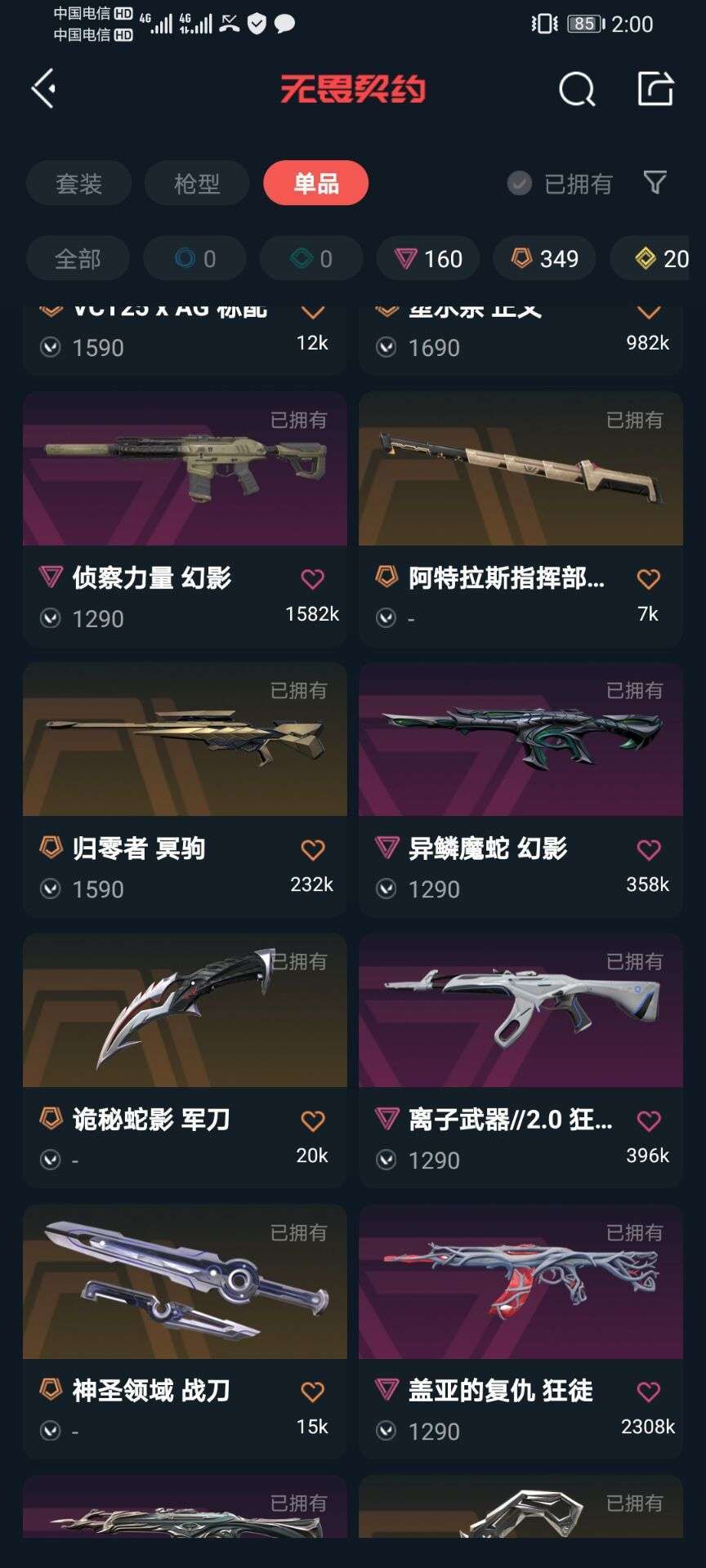The width and height of the screenshot is (706, 1568).
Task: Favorite the 侦察力量 幻影 skin
Action: 312,579
